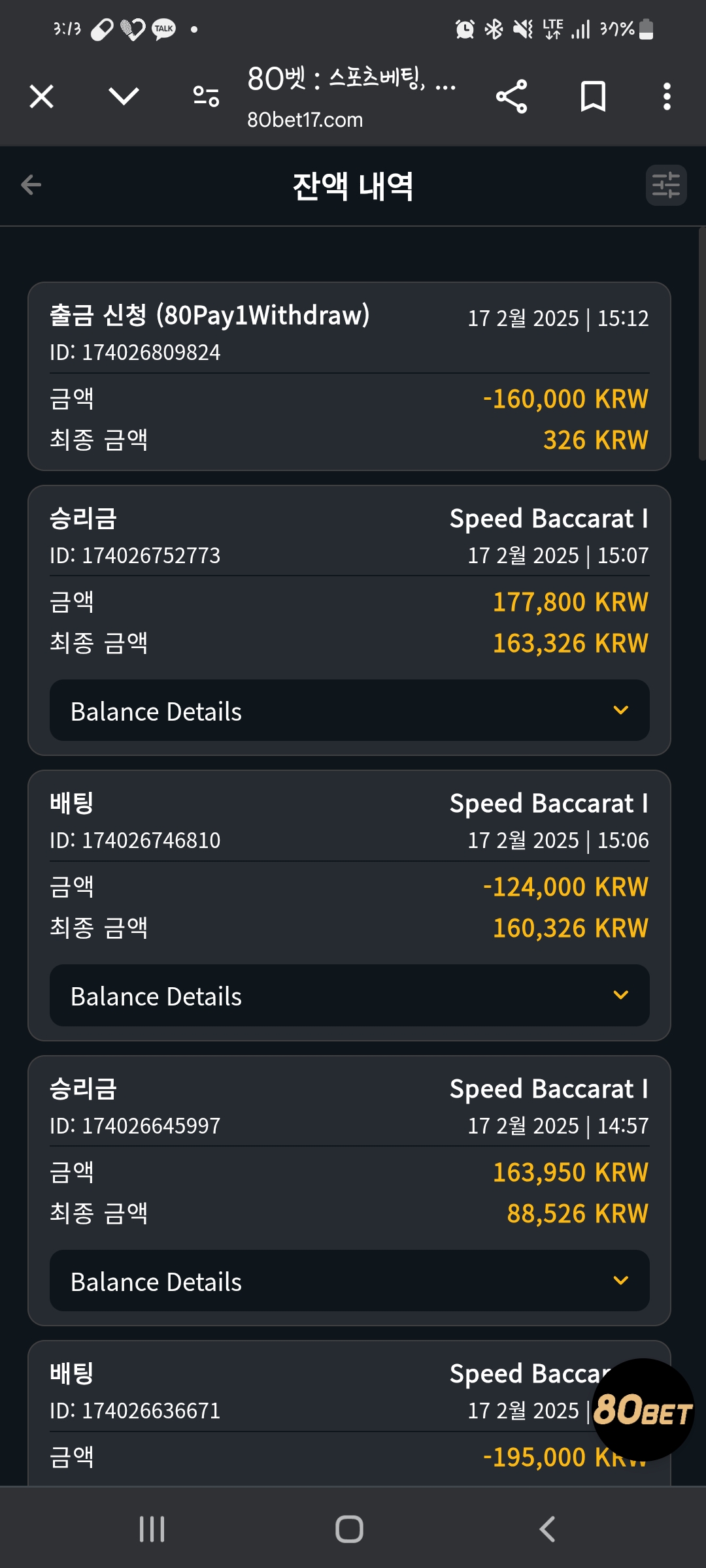Tap the floating 80BET button
Image resolution: width=706 pixels, height=1568 pixels.
(x=643, y=1409)
